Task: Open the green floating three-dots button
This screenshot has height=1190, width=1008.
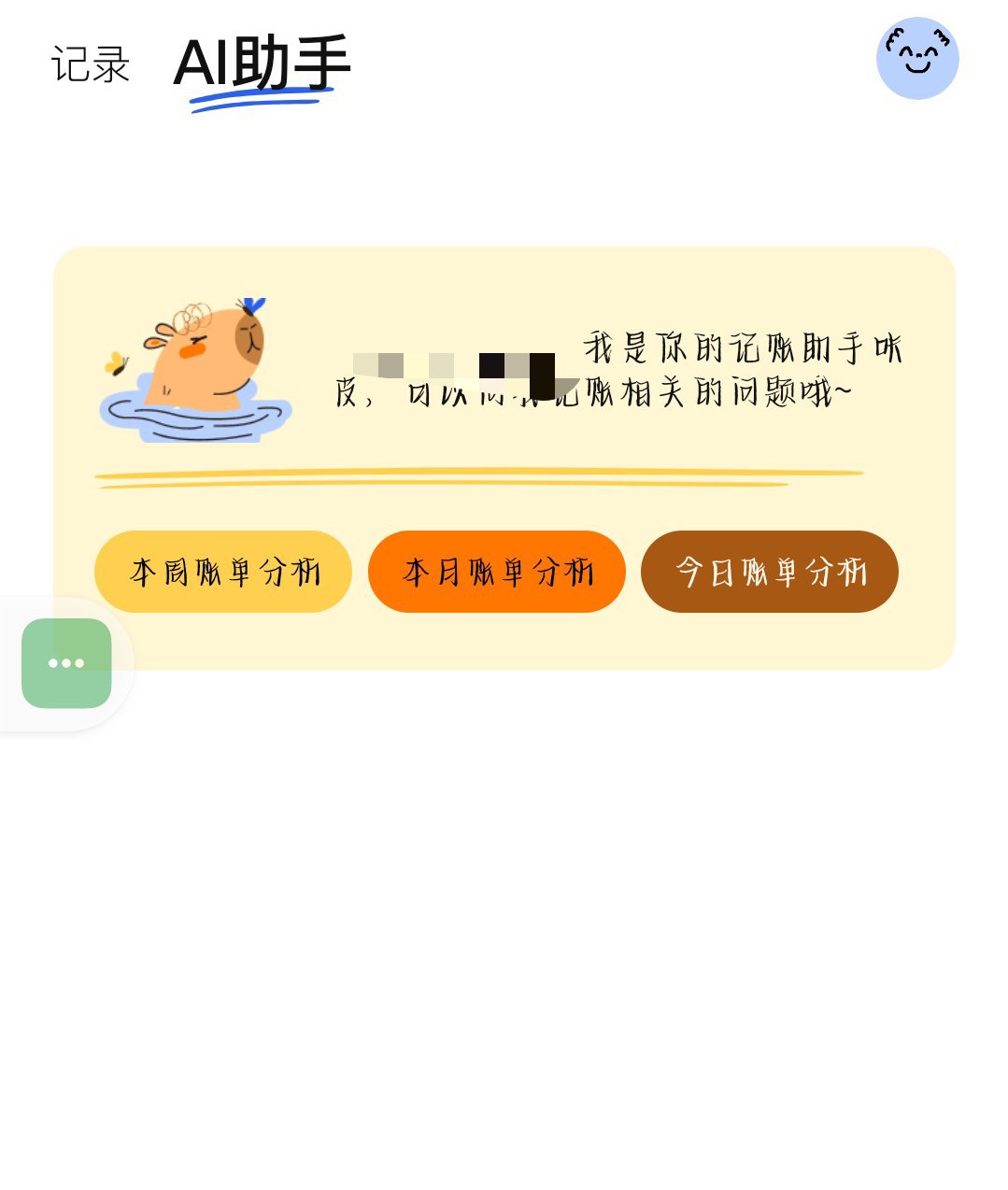Action: tap(66, 663)
